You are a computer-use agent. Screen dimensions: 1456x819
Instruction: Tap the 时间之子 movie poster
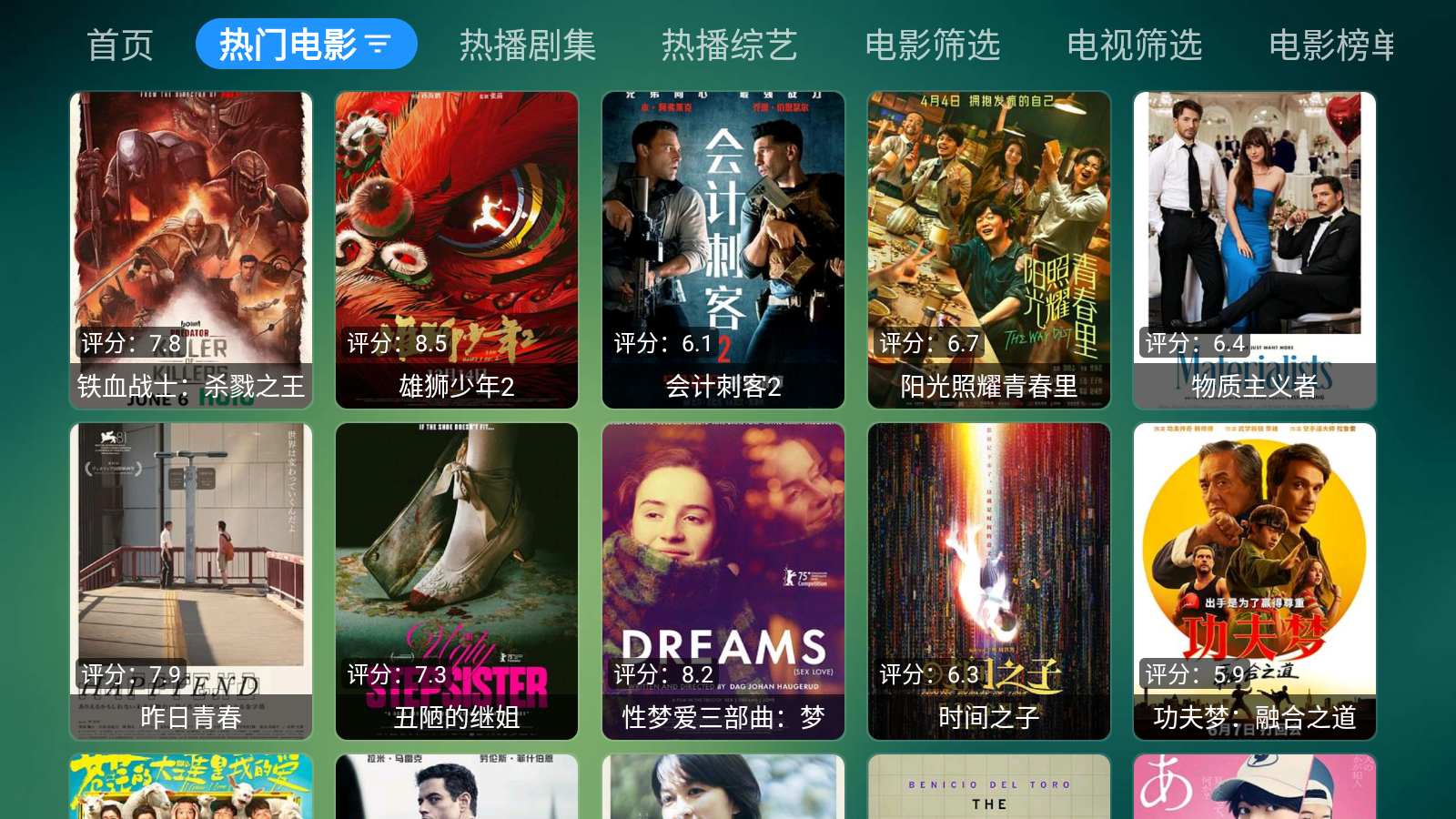pos(989,581)
